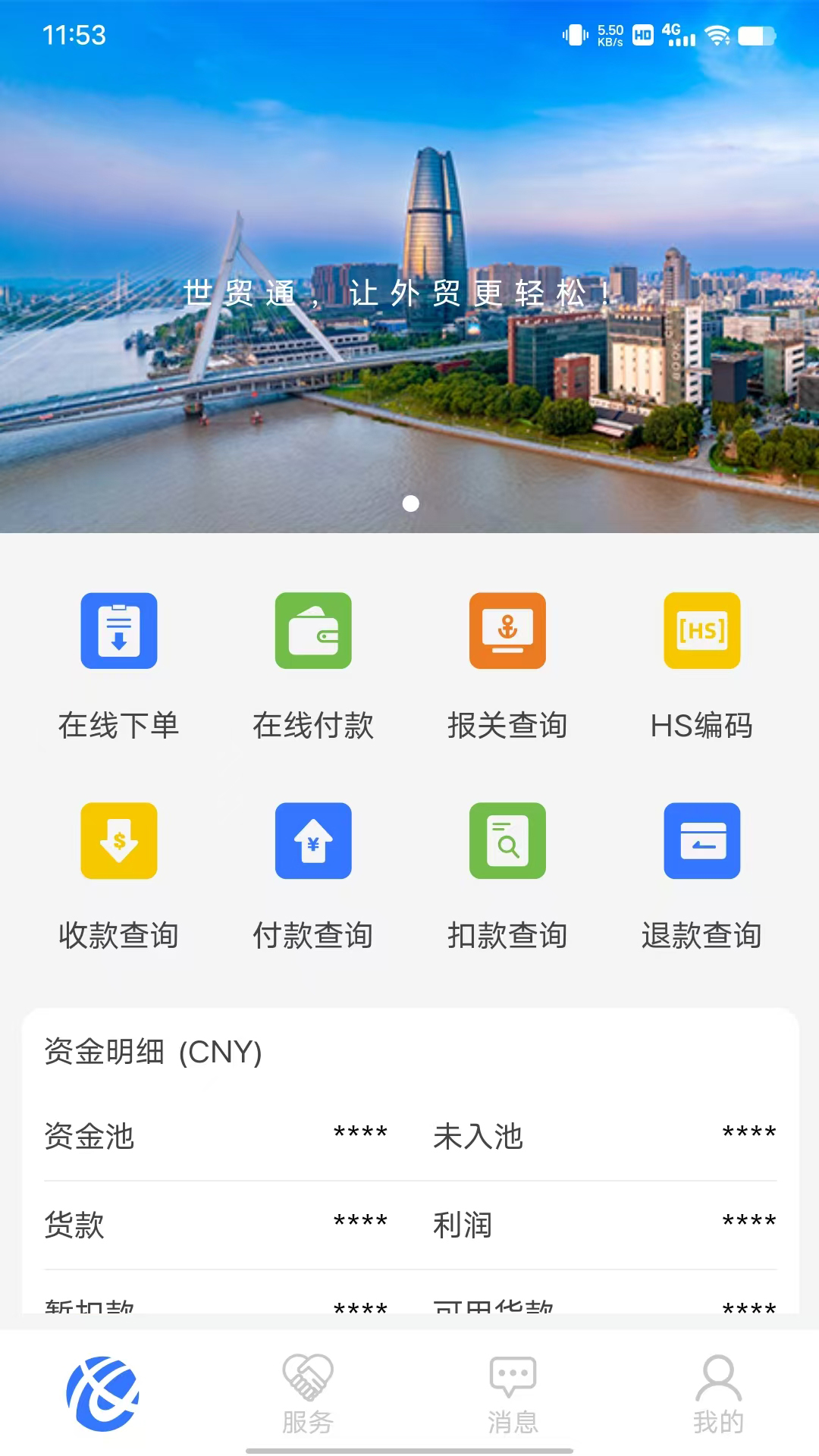Open the 服务 services tab

coord(307,1395)
